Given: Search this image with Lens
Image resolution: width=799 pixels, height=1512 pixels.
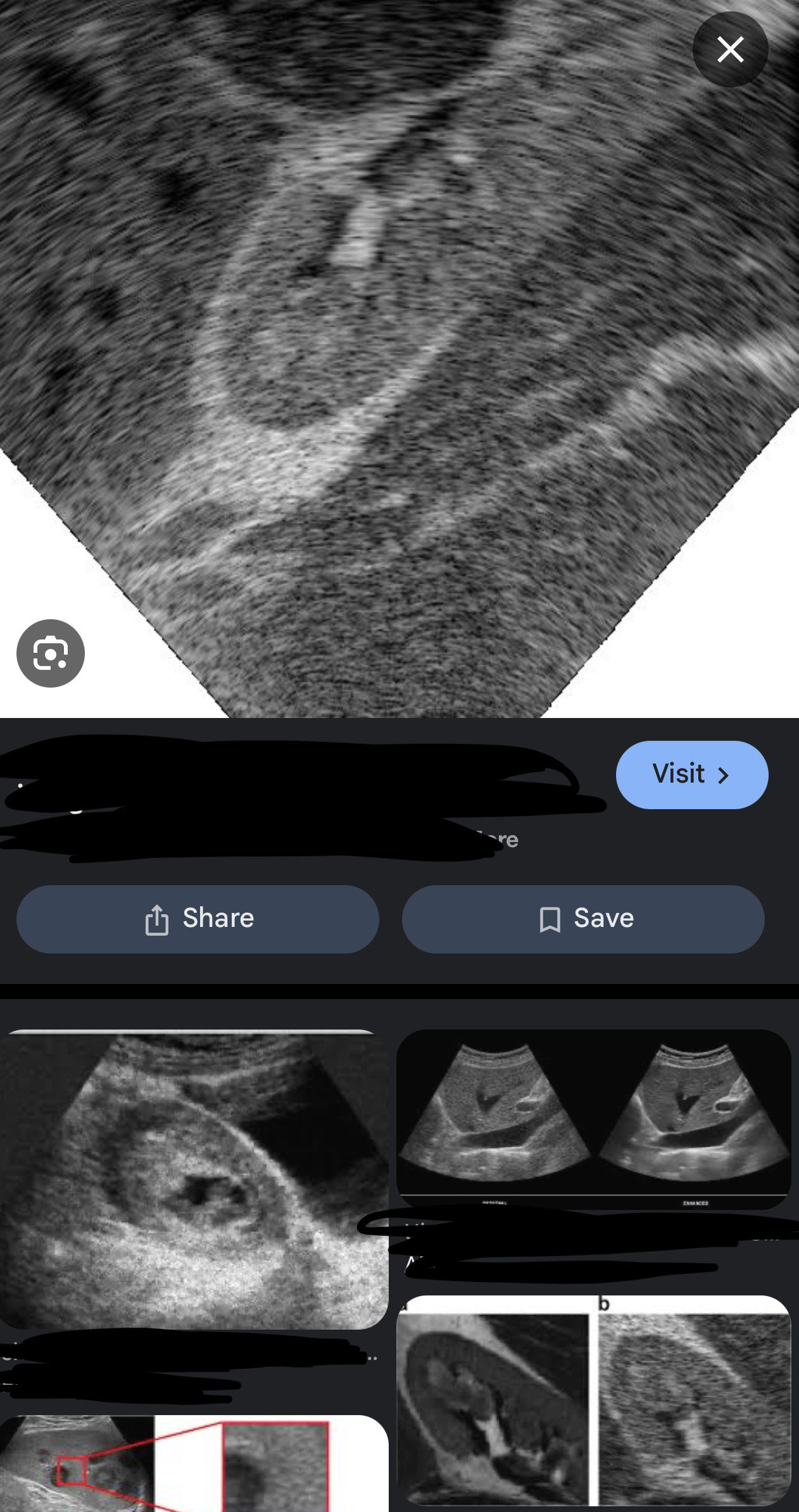Looking at the screenshot, I should pyautogui.click(x=51, y=653).
